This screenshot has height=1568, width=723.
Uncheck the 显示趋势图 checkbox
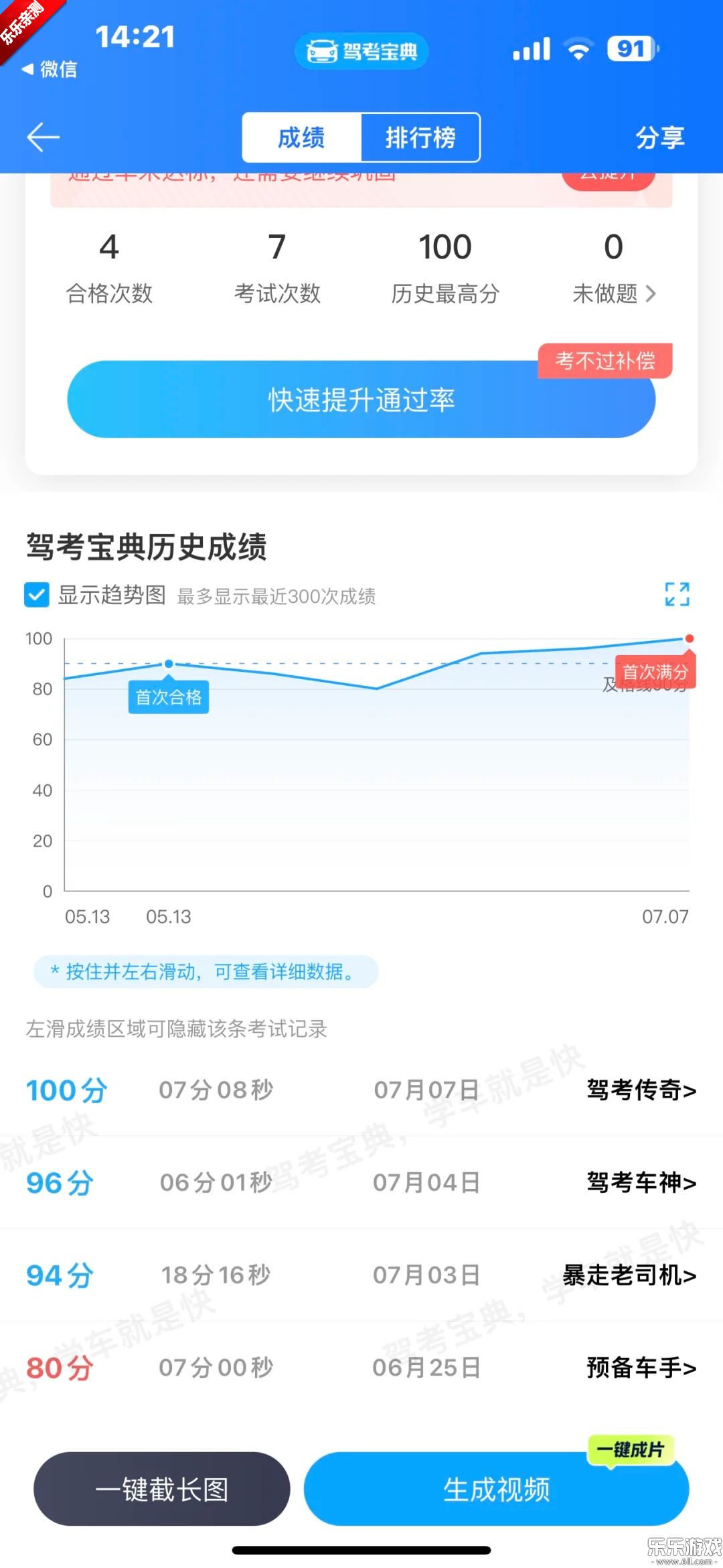[x=35, y=595]
